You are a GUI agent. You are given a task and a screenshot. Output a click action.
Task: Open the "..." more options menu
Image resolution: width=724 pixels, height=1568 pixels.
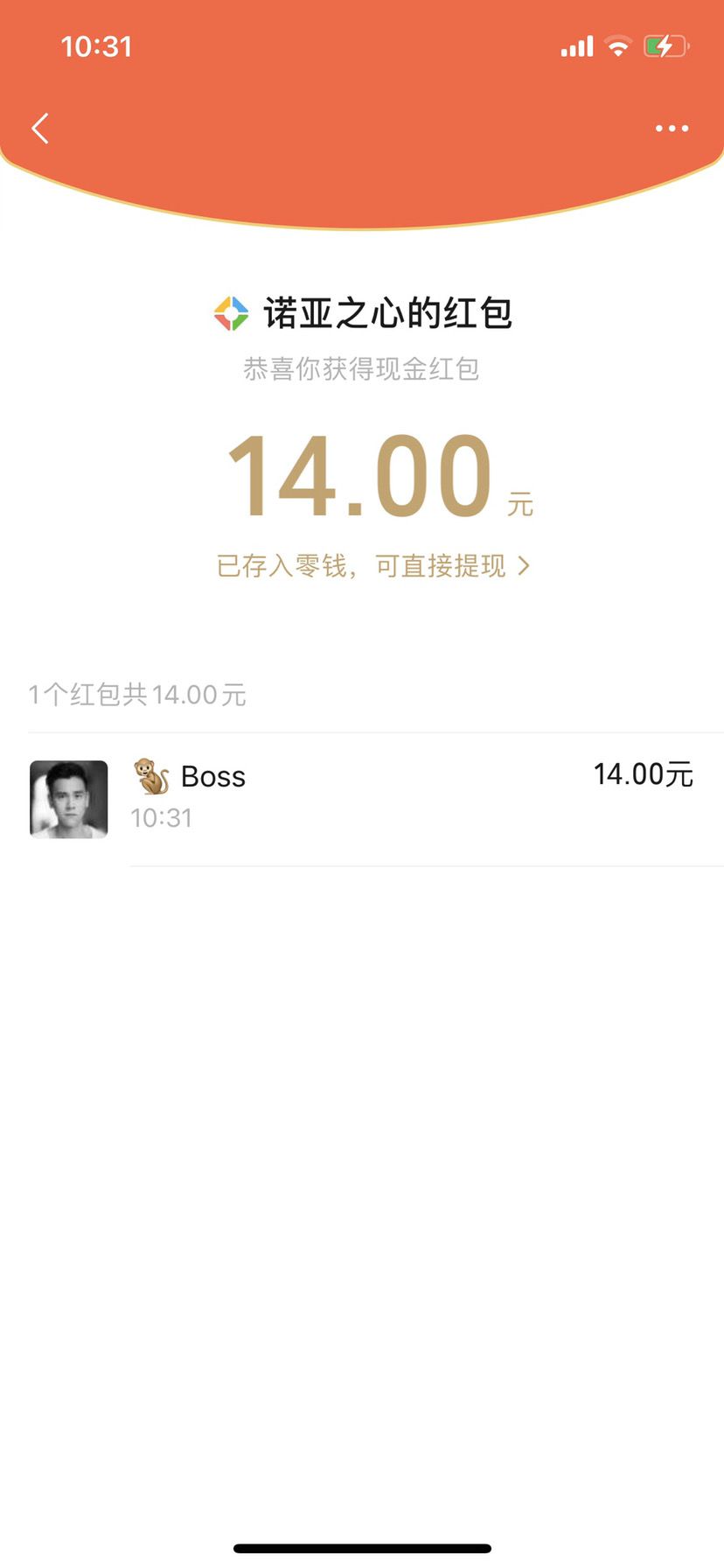[672, 128]
